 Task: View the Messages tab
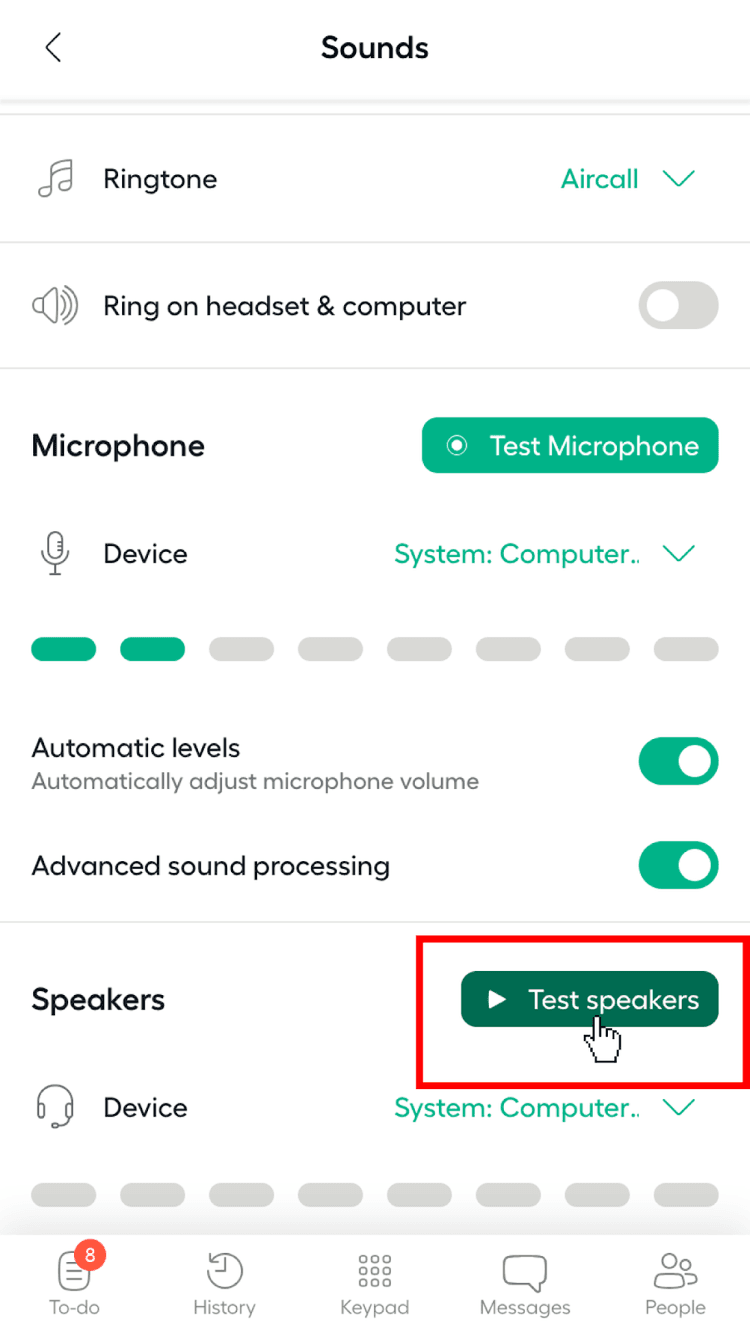pyautogui.click(x=524, y=1283)
